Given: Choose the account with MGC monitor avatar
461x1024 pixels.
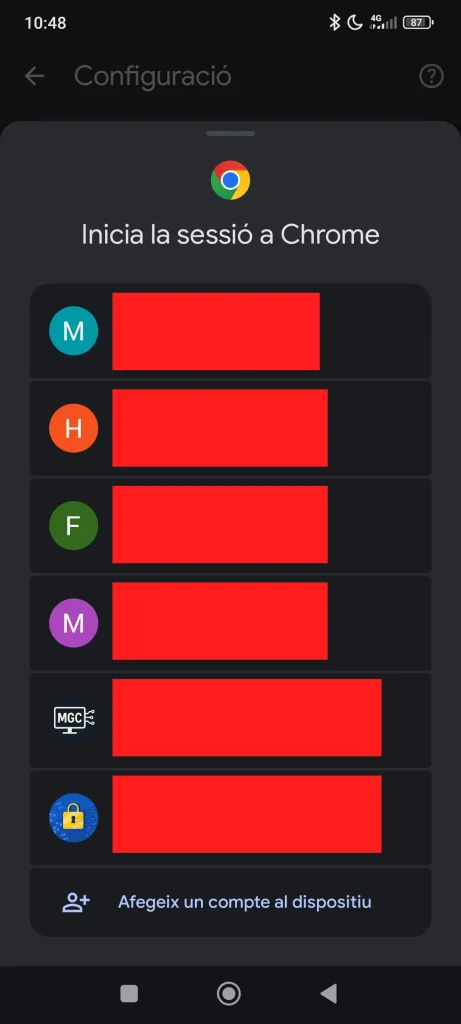Looking at the screenshot, I should (230, 720).
